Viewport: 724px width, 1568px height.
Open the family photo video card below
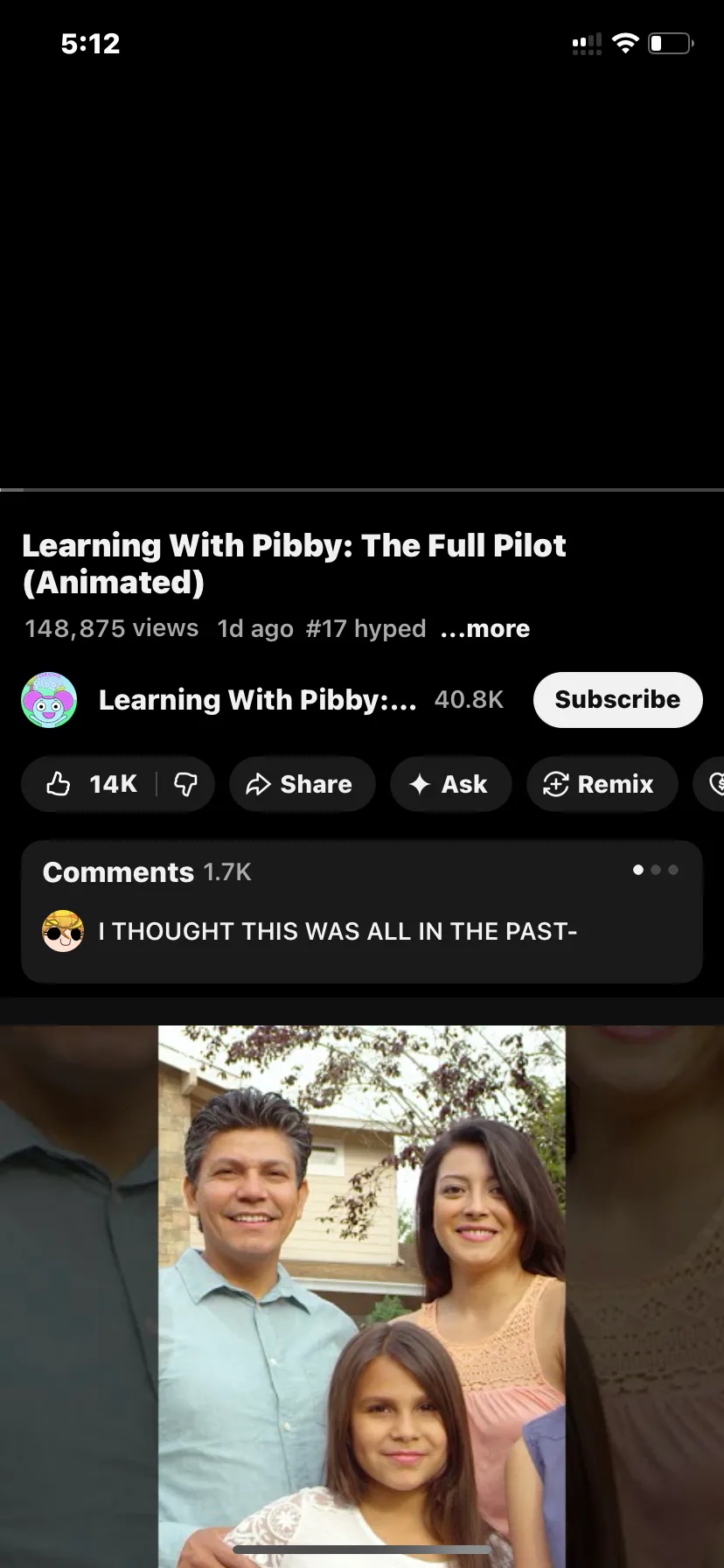click(361, 1295)
